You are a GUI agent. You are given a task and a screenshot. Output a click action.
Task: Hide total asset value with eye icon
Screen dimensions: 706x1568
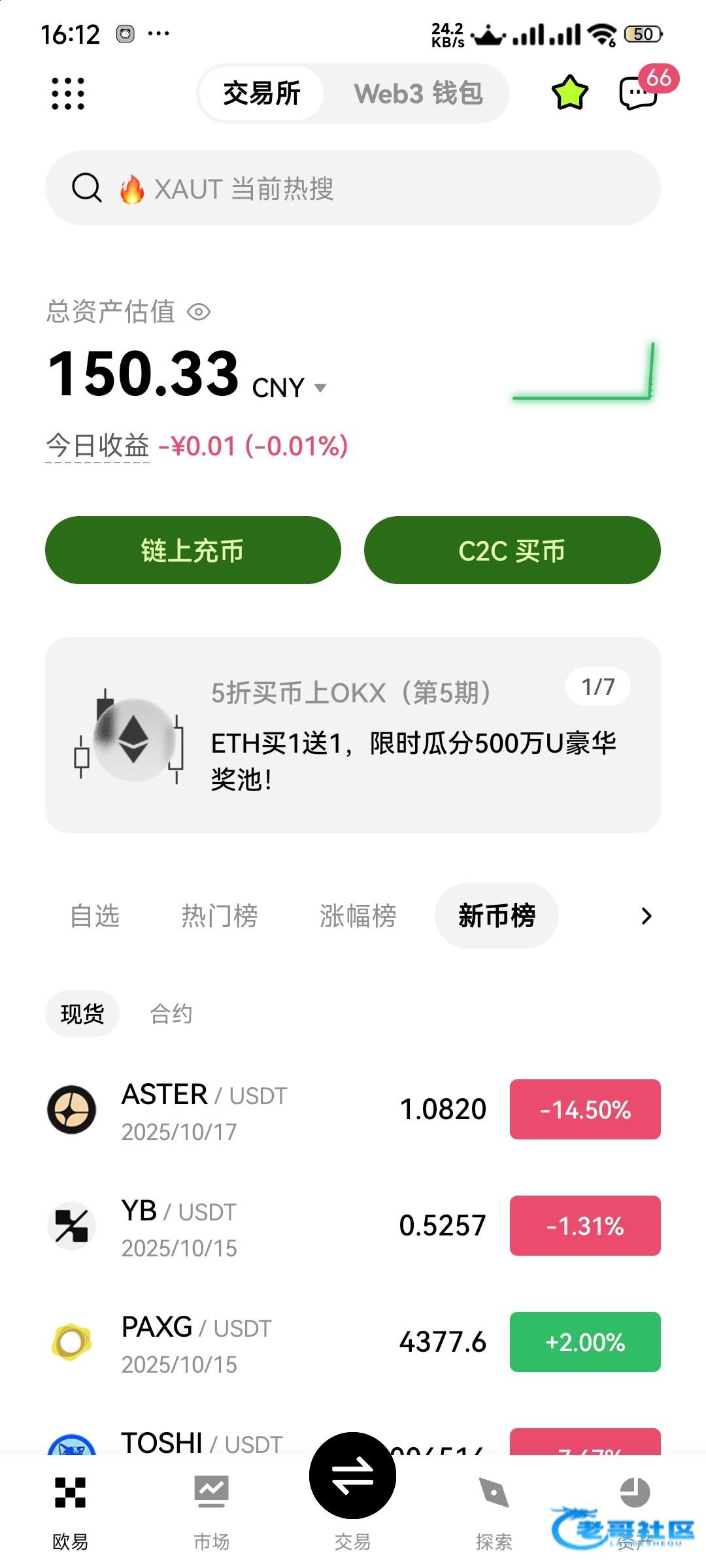click(199, 312)
